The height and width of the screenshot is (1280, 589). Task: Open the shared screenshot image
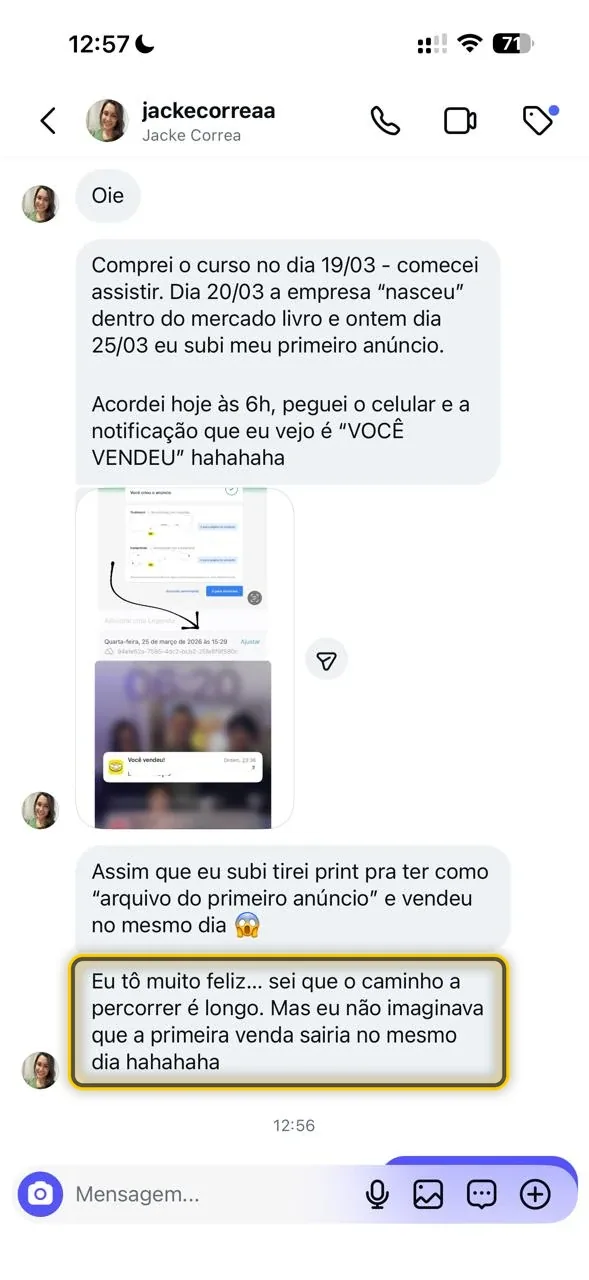[x=185, y=658]
